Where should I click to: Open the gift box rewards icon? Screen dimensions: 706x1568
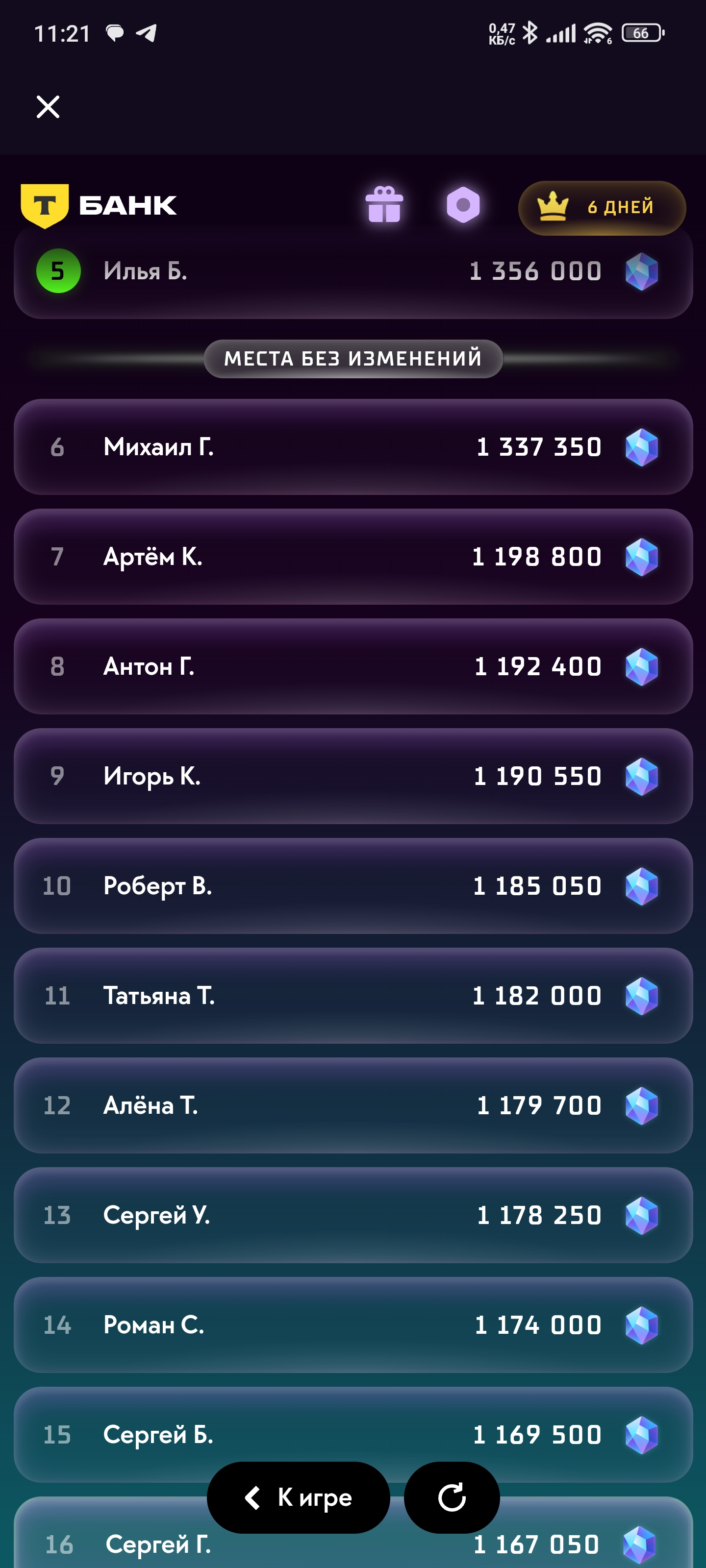[x=384, y=204]
